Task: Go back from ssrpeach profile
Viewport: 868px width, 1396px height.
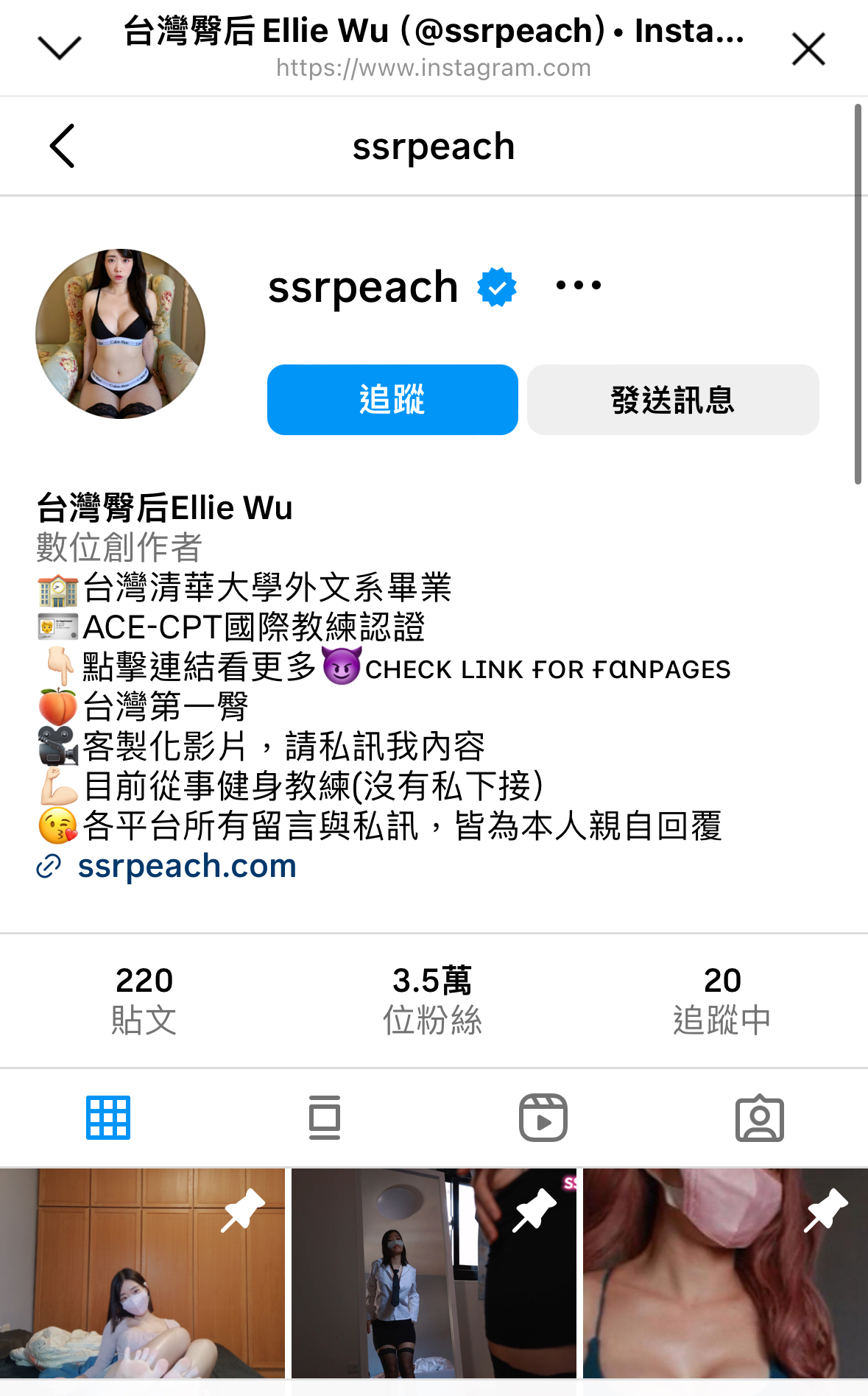Action: coord(63,146)
